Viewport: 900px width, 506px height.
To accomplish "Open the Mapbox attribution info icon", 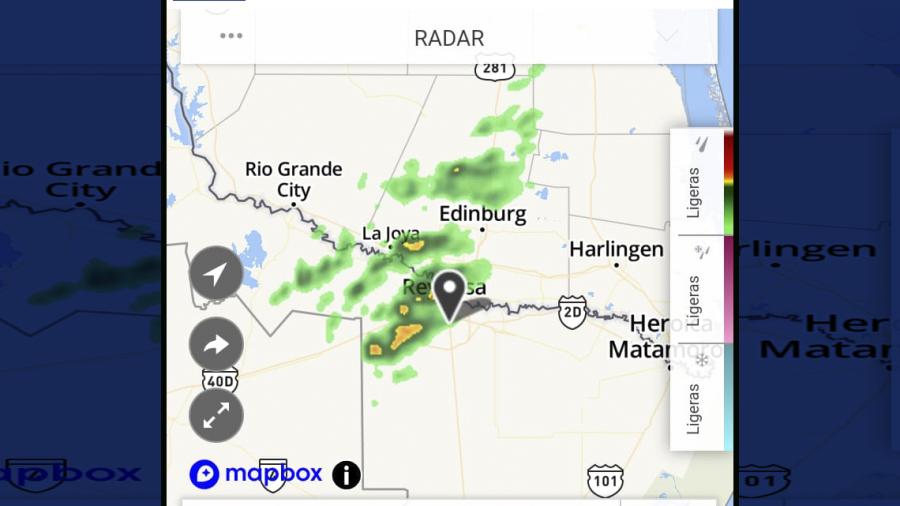I will click(x=346, y=474).
